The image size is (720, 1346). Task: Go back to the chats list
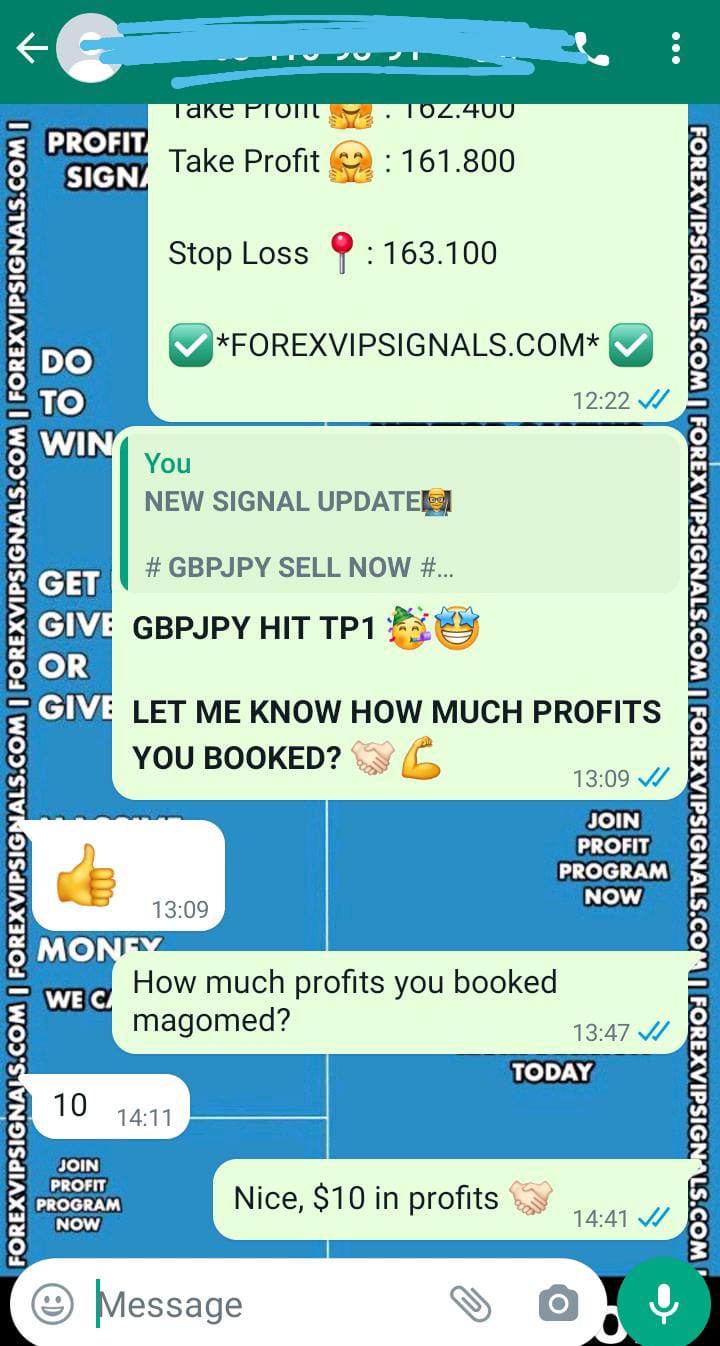[x=32, y=48]
